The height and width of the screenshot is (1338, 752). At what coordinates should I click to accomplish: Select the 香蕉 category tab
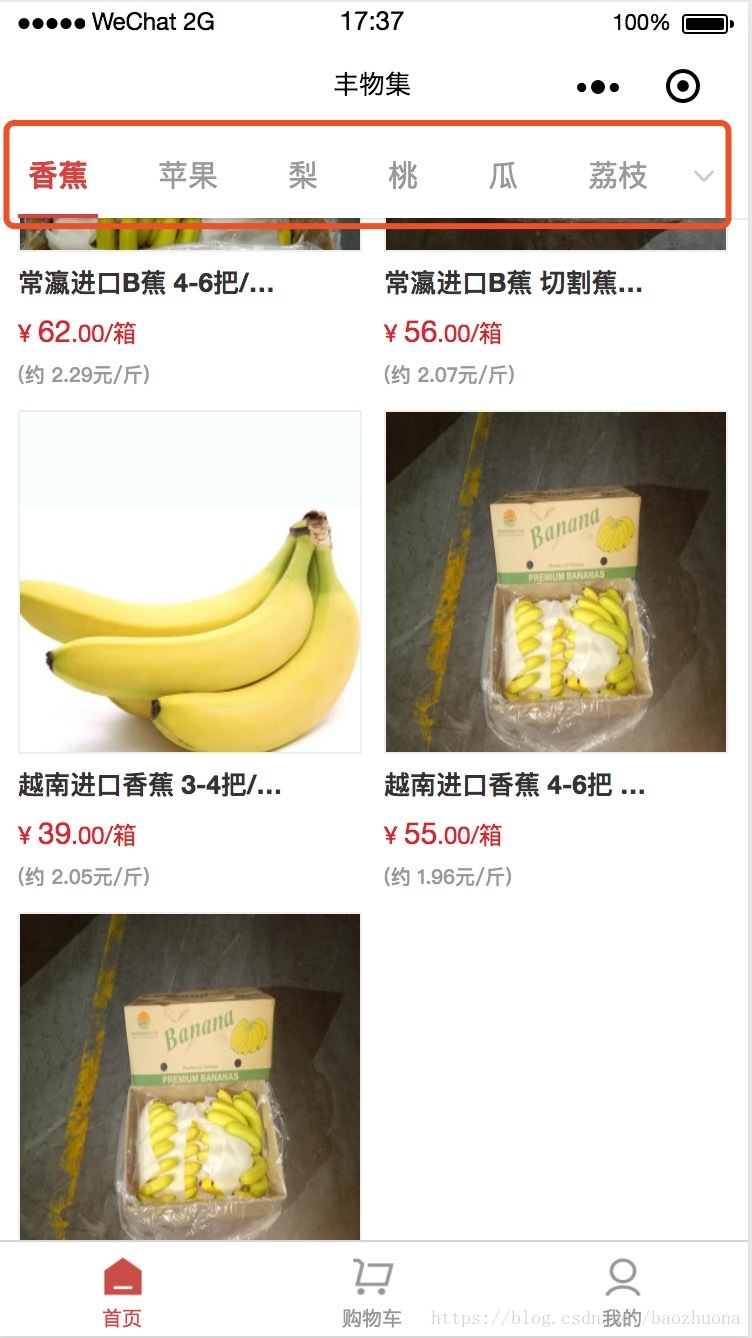[x=58, y=176]
